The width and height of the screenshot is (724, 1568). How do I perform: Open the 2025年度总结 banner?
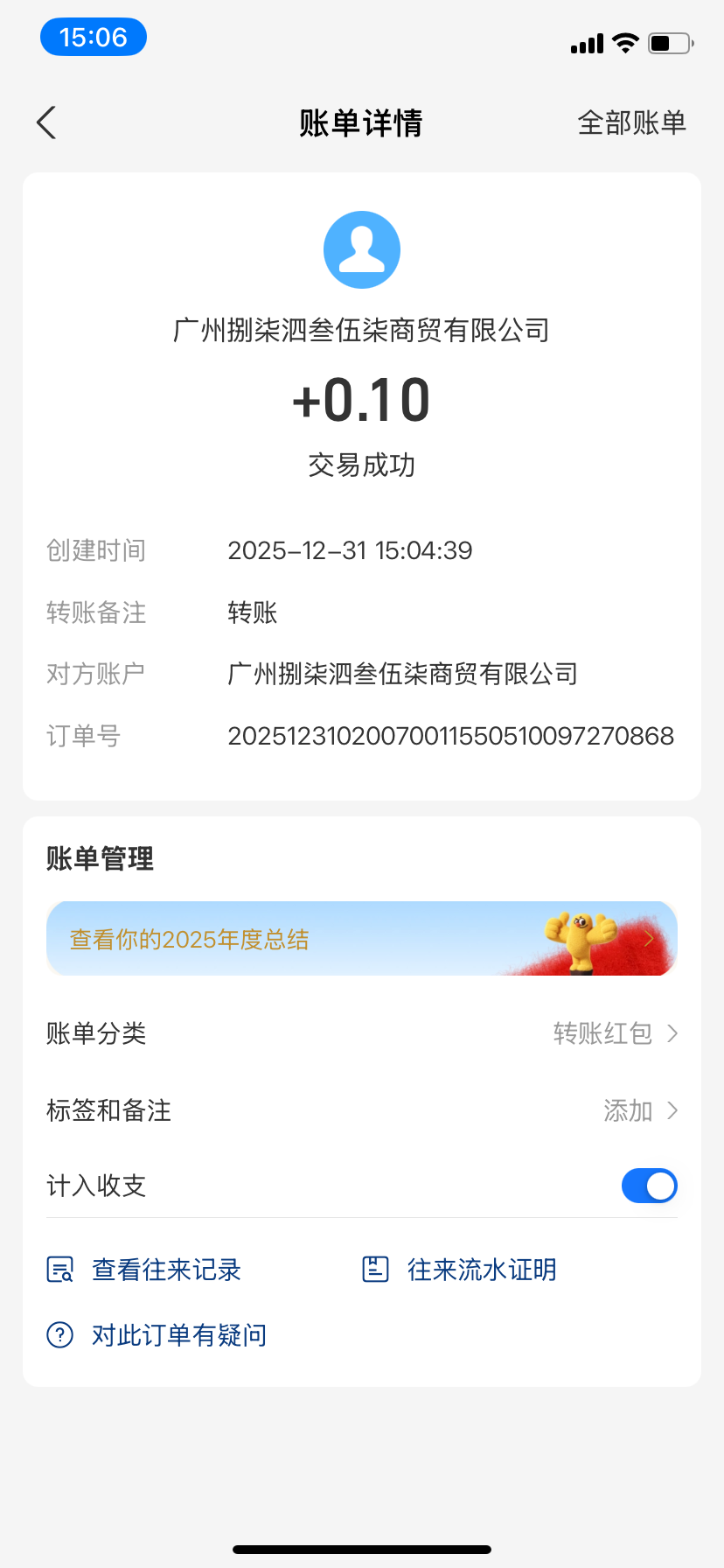point(361,939)
